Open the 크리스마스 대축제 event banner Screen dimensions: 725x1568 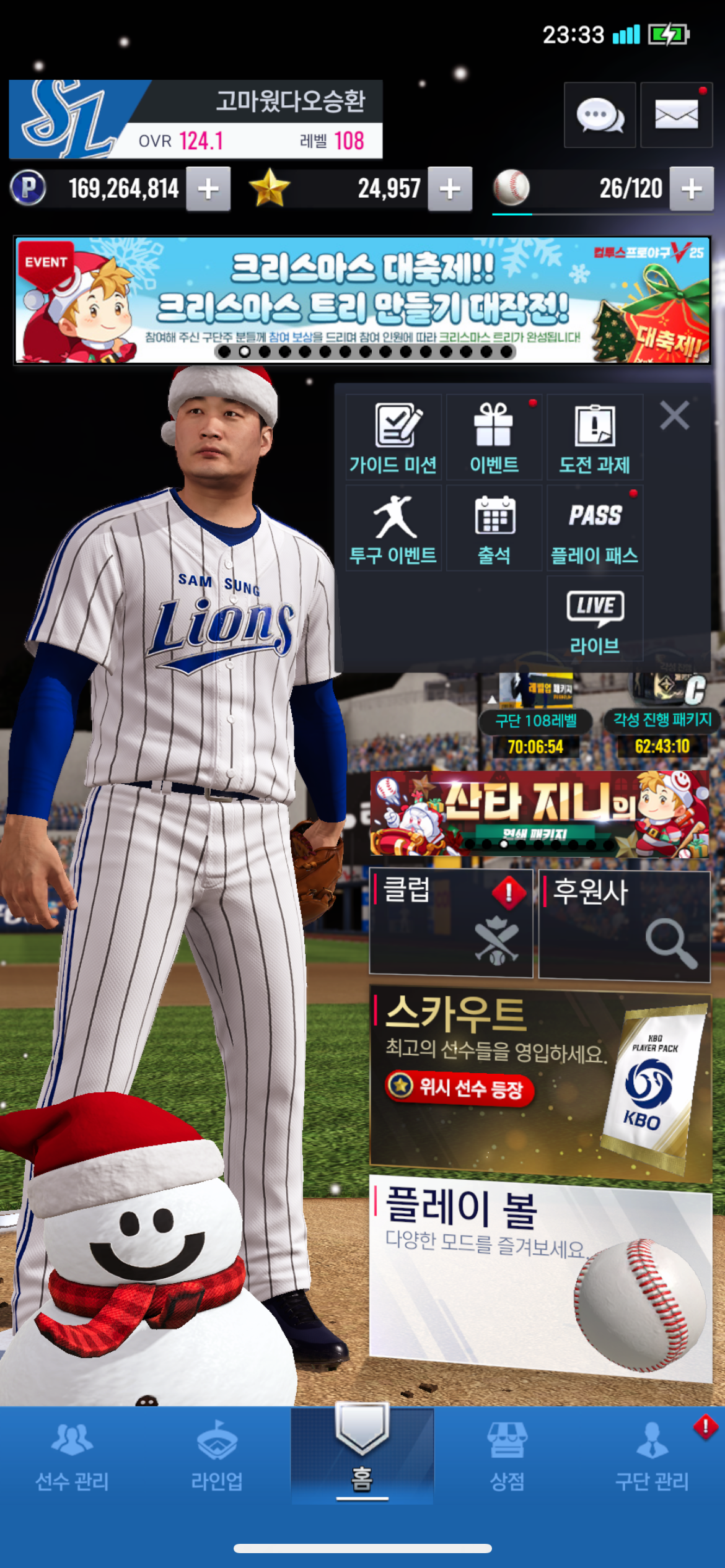362,300
